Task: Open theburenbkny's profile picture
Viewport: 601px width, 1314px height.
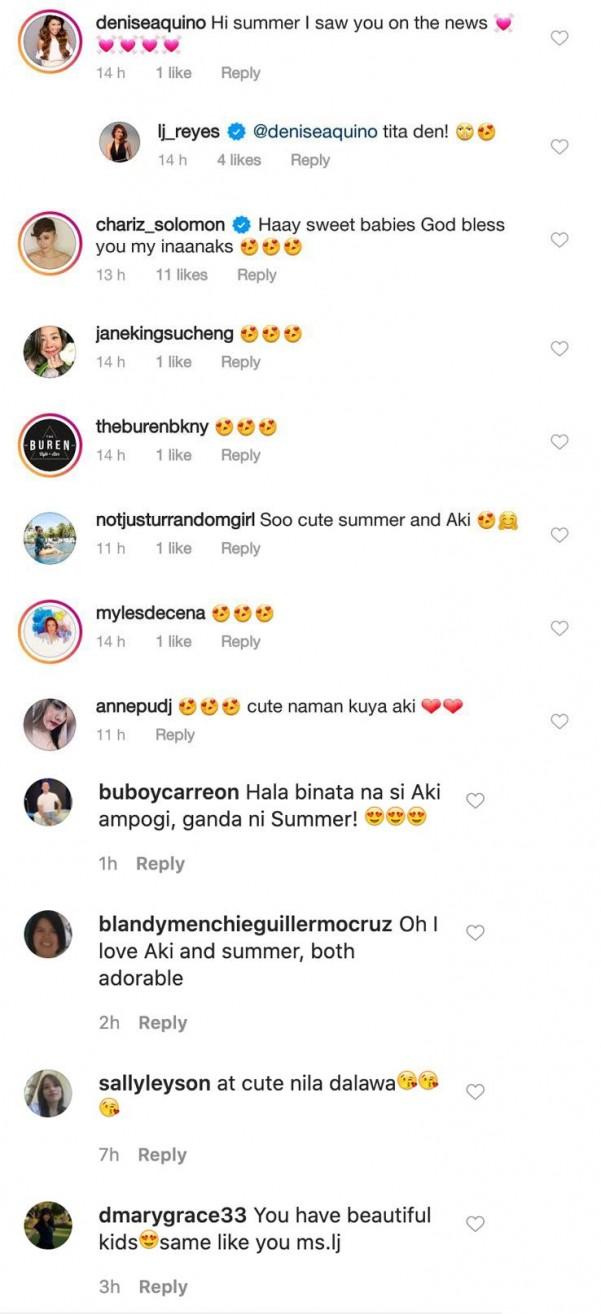Action: click(x=49, y=443)
